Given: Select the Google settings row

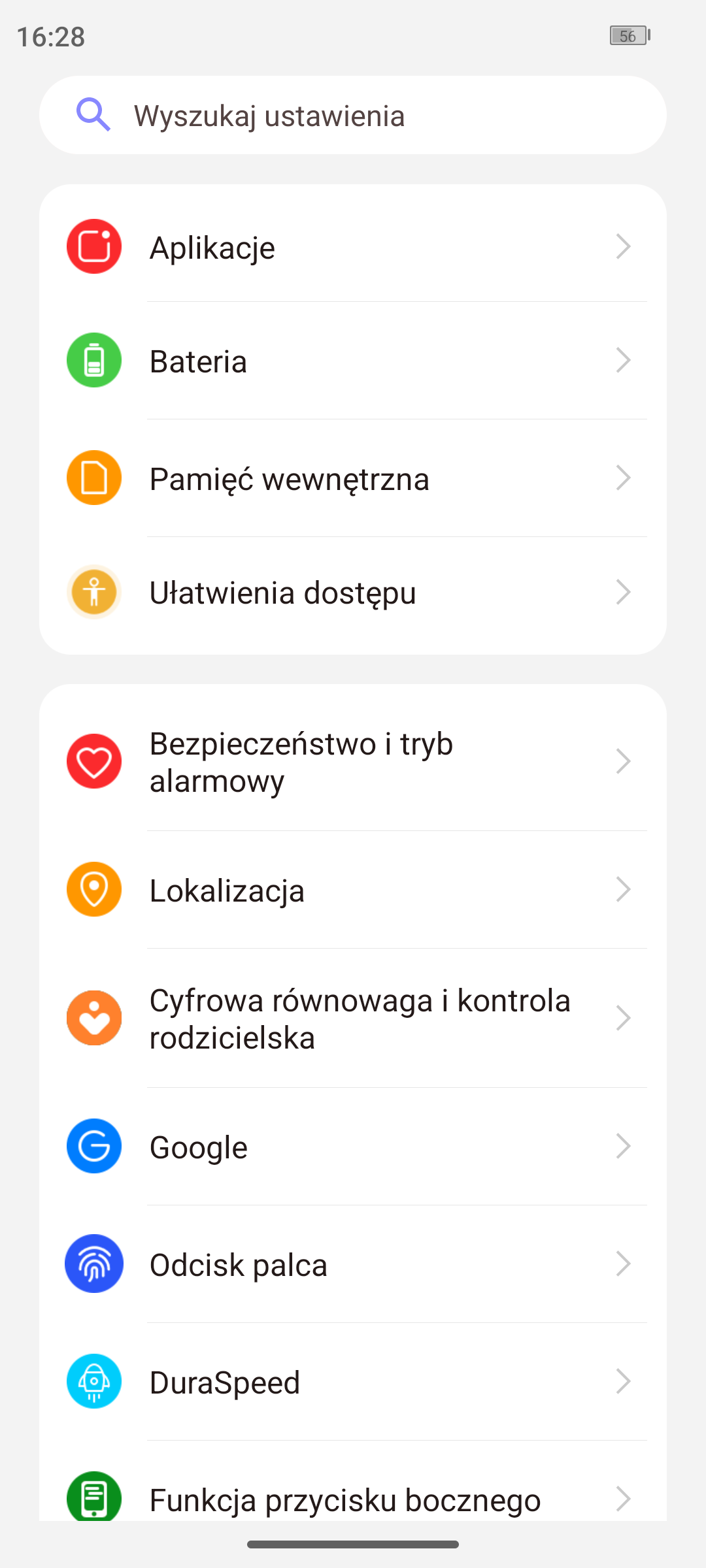Looking at the screenshot, I should 353,1147.
